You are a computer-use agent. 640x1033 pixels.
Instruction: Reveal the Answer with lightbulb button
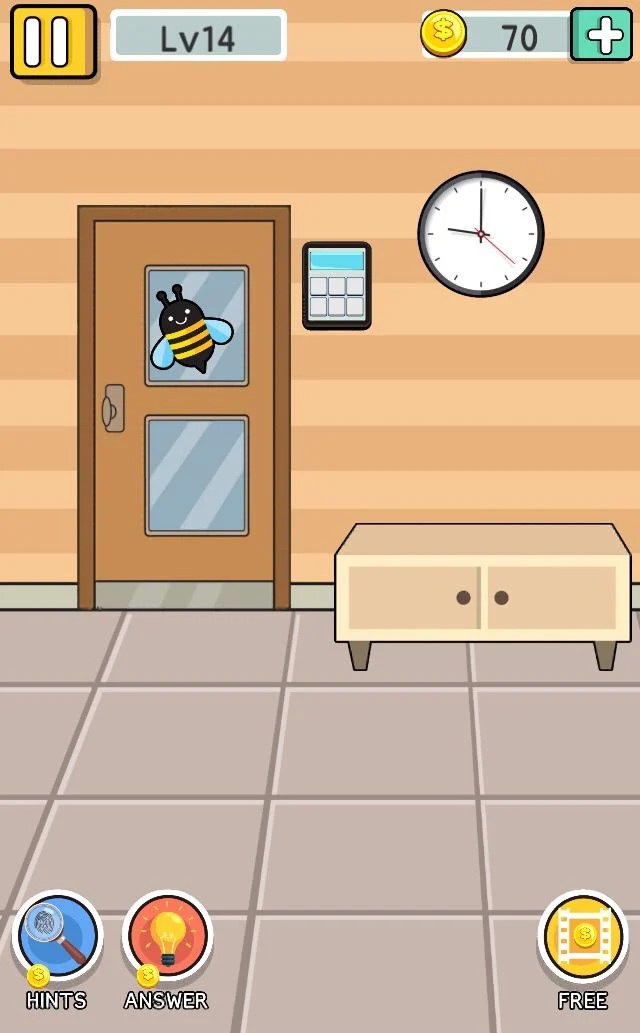(x=167, y=937)
